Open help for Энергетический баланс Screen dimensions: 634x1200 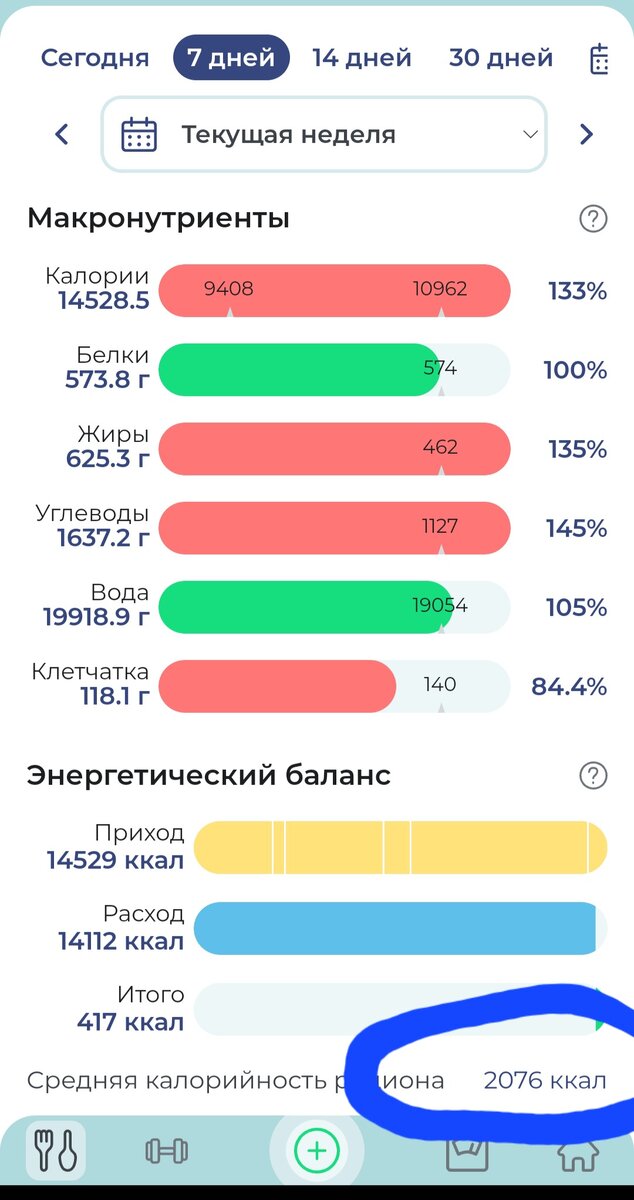(x=593, y=775)
